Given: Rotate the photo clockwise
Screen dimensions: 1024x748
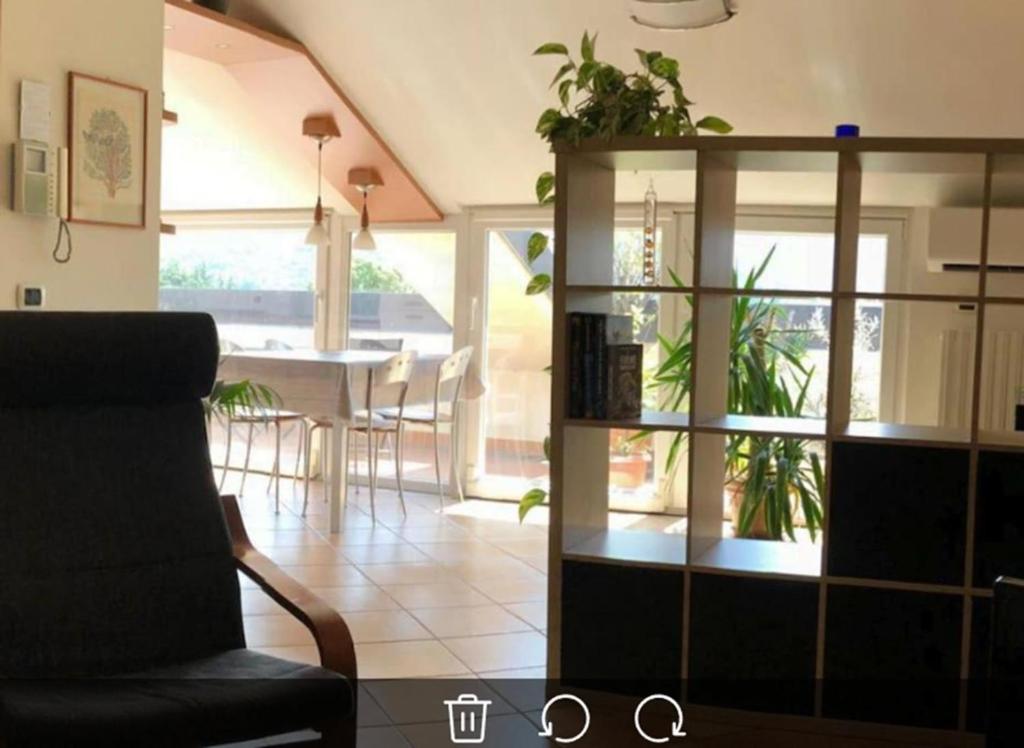Looking at the screenshot, I should click(x=660, y=718).
